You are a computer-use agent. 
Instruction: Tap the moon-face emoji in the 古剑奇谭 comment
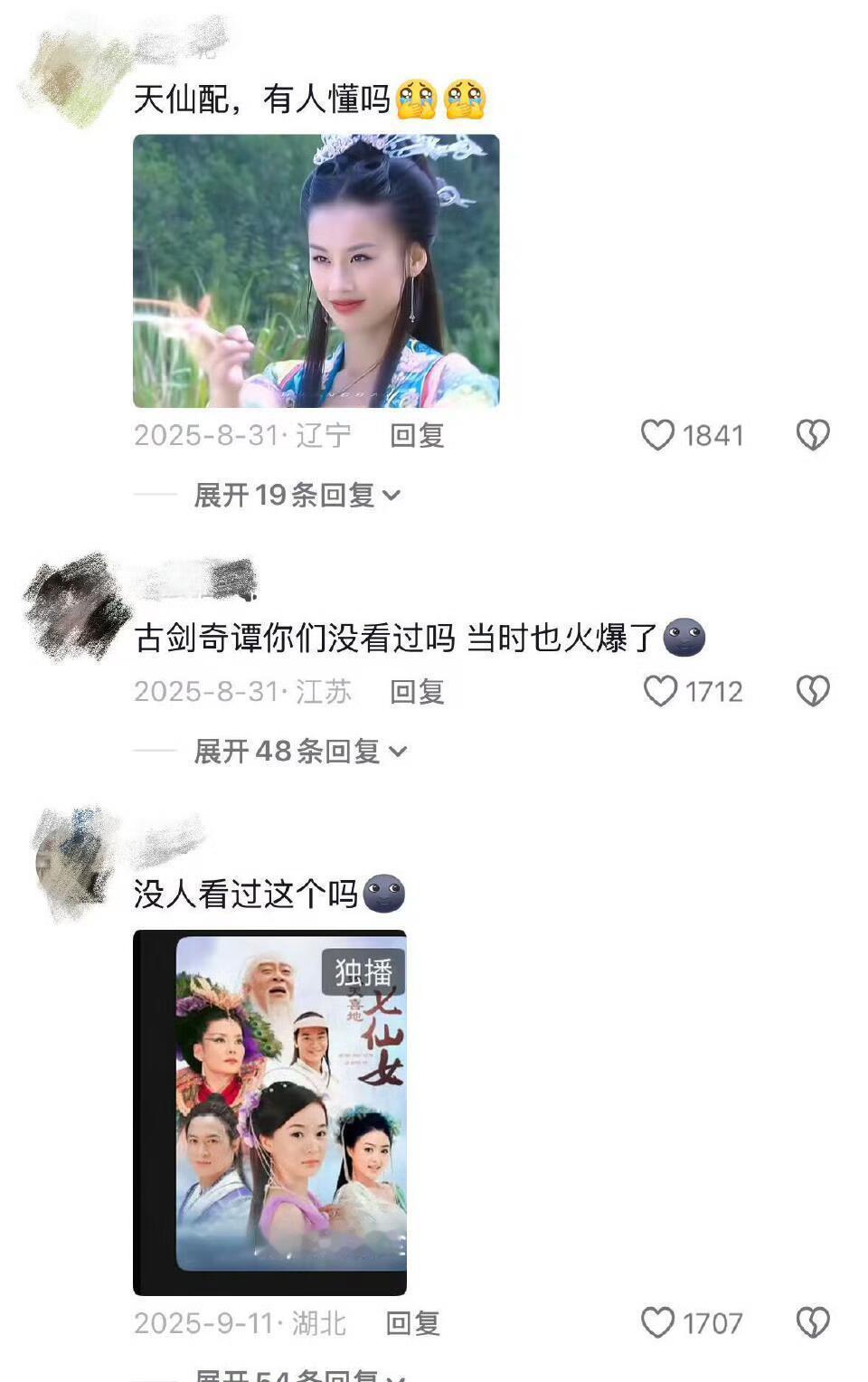(x=687, y=637)
